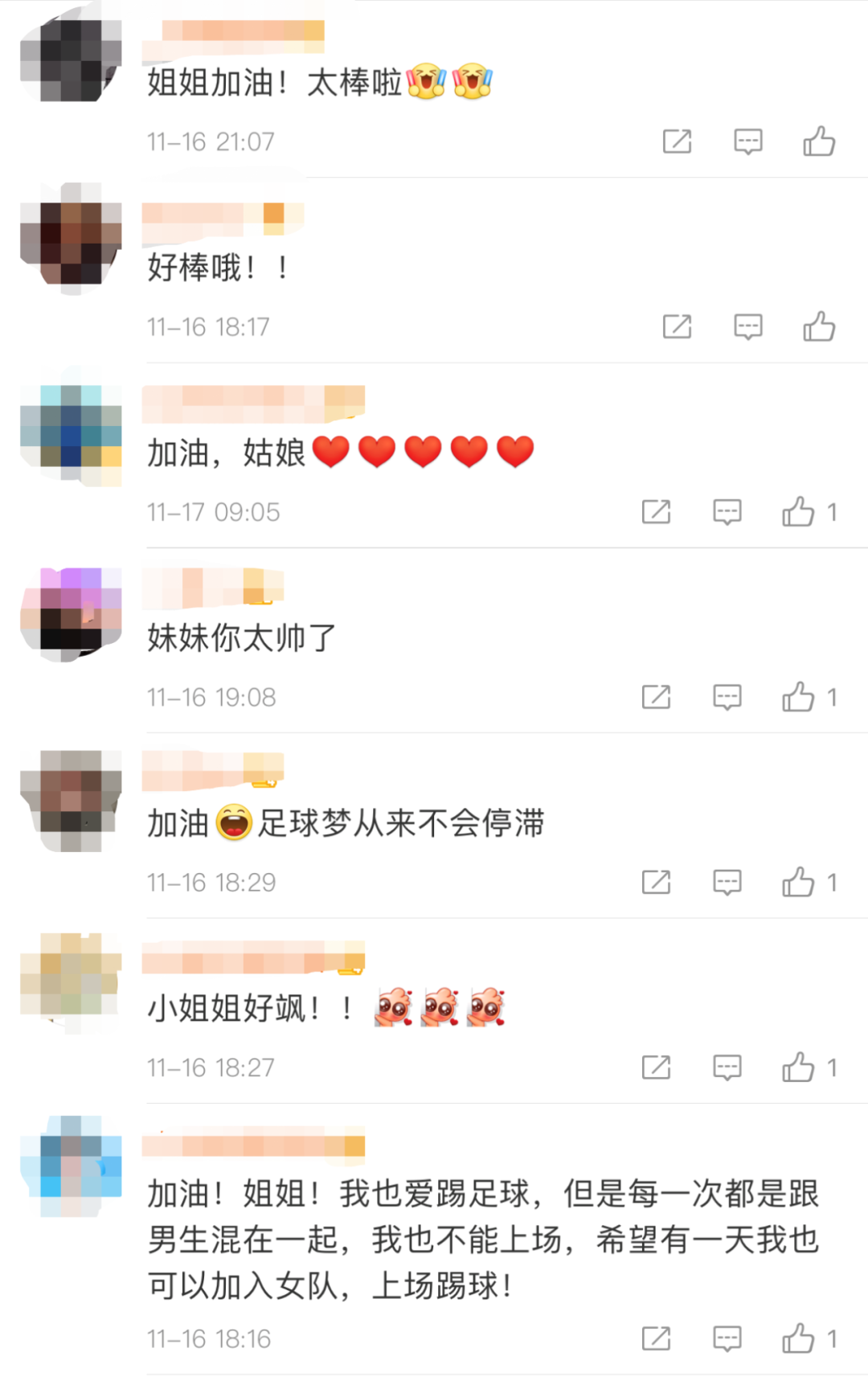Viewport: 868px width, 1377px height.
Task: Like the comment 妹妹你太帅了
Action: click(798, 697)
